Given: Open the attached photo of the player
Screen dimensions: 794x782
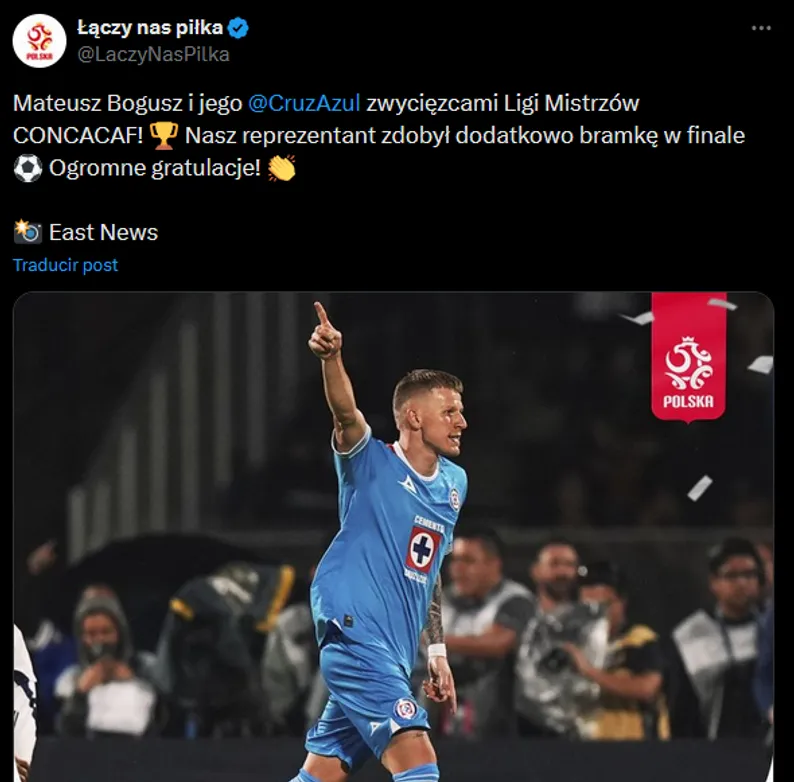Looking at the screenshot, I should click(392, 540).
